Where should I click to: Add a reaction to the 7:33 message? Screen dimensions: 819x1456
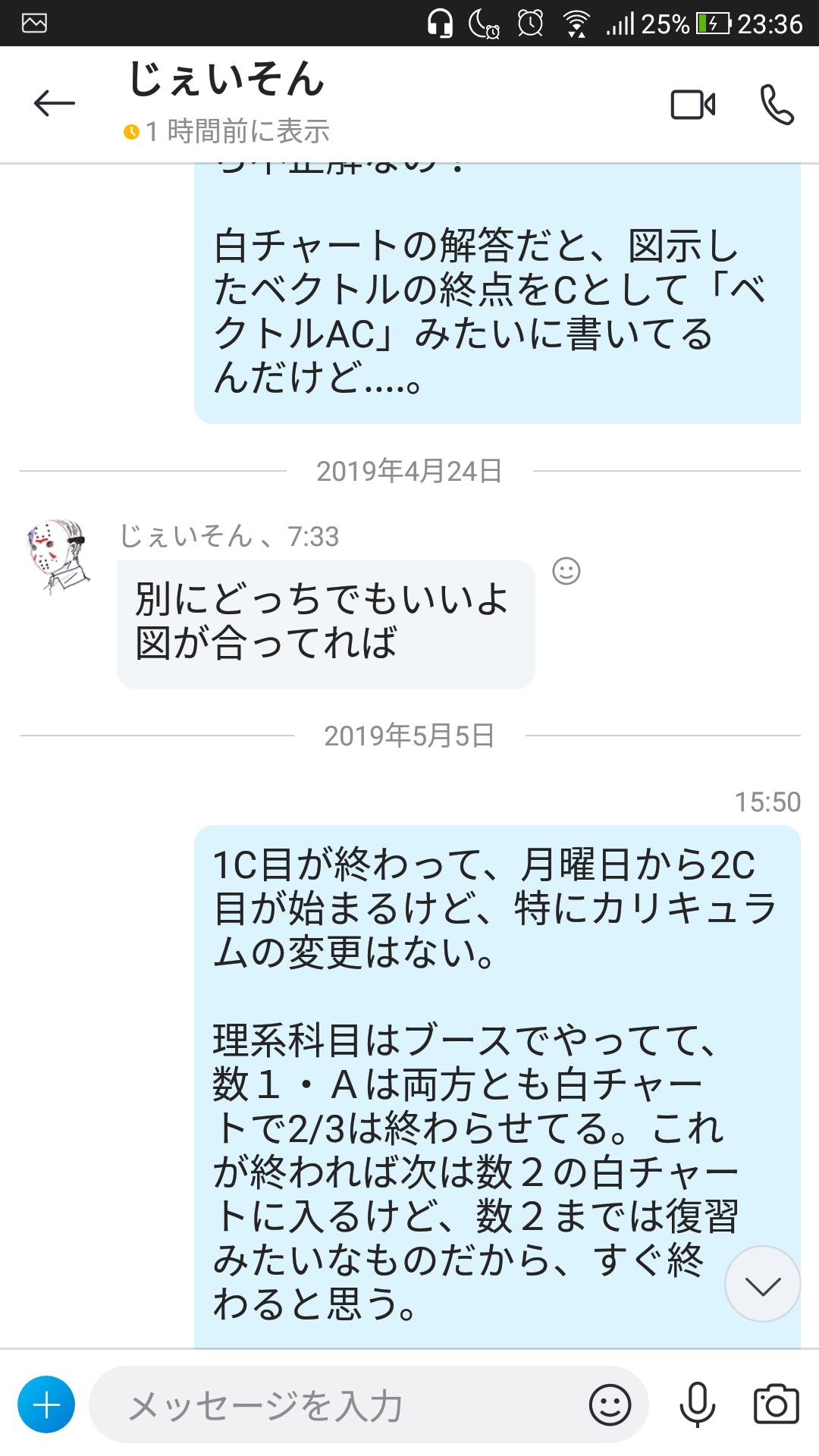pos(566,570)
